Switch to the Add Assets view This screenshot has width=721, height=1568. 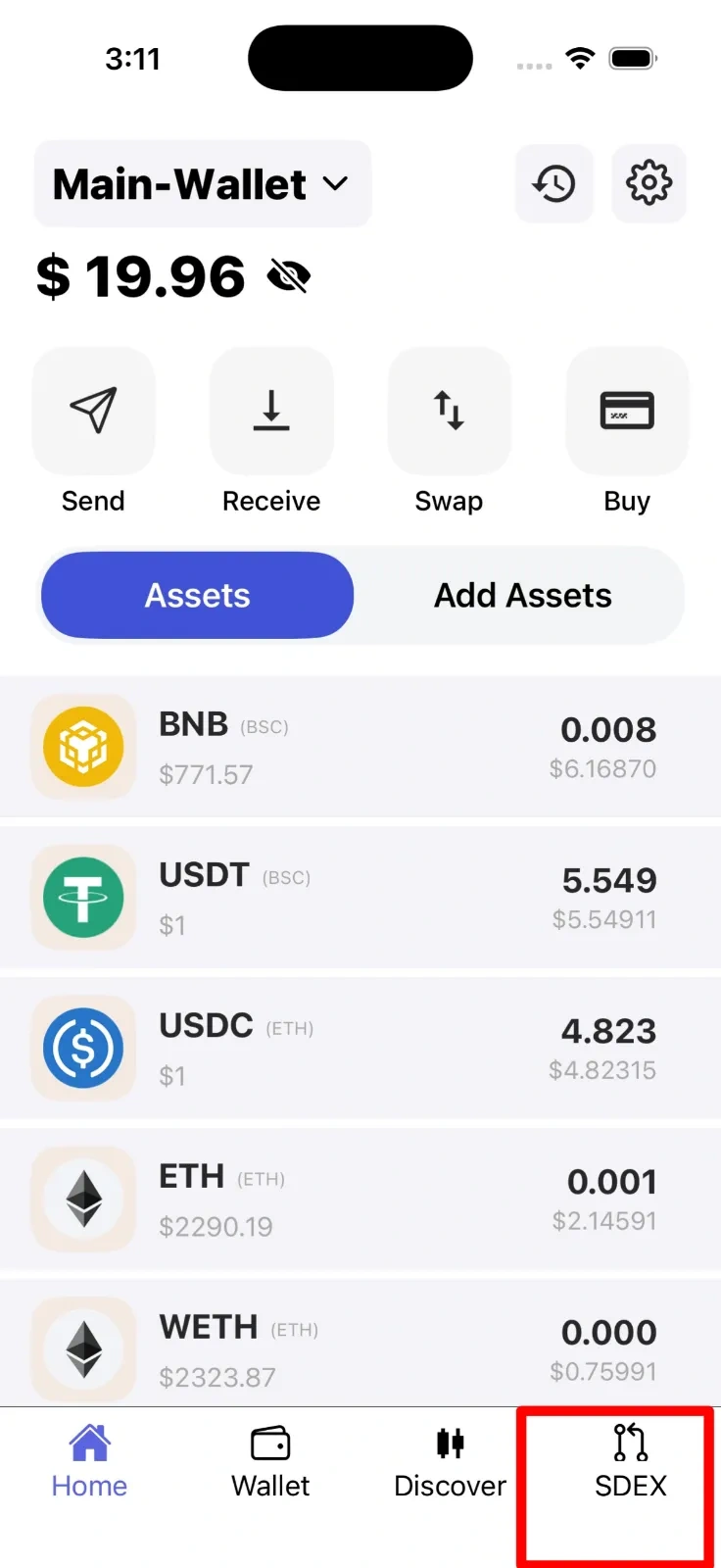click(x=521, y=595)
